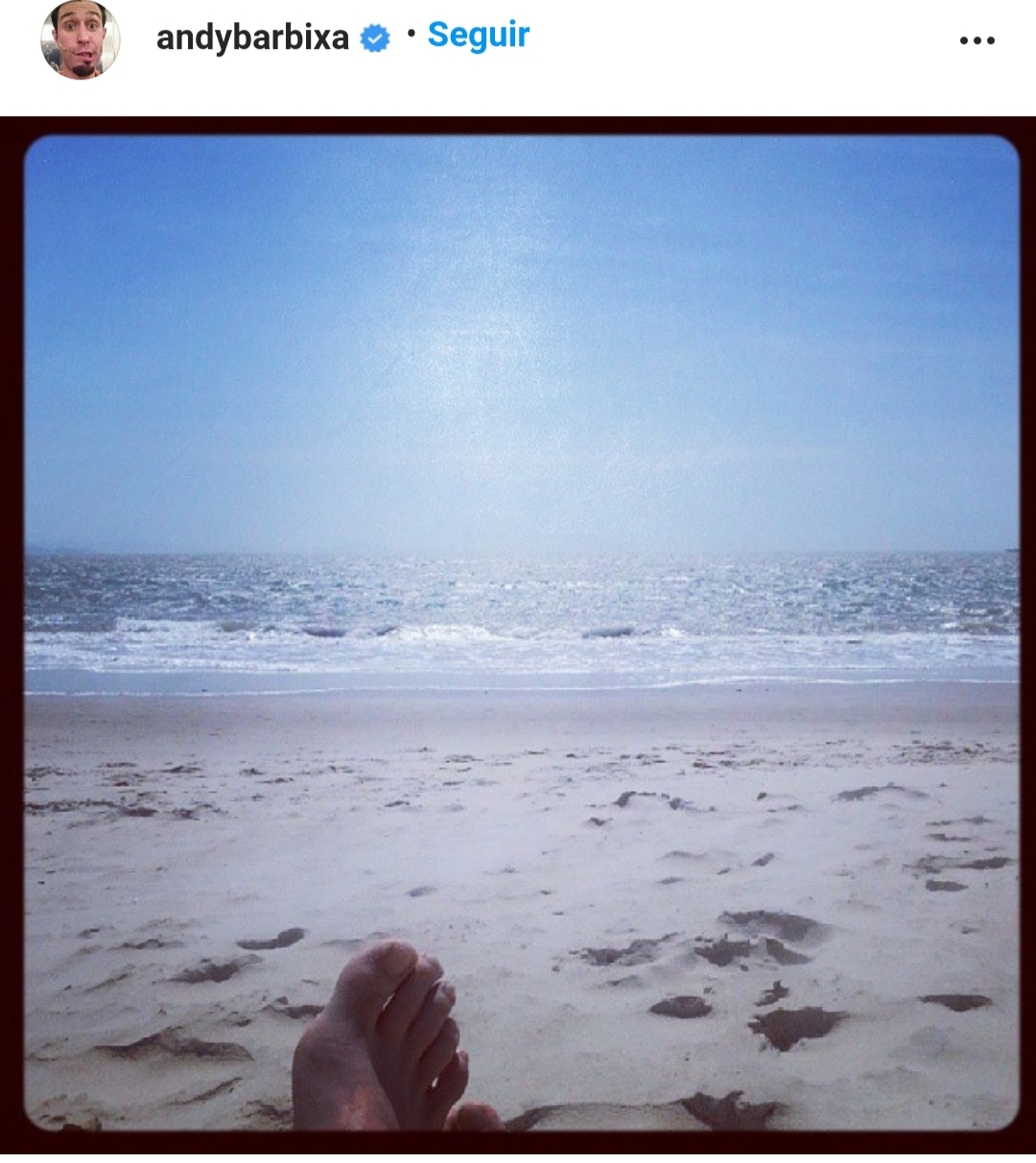Open the post's three-dot options menu
The width and height of the screenshot is (1036, 1163).
(x=977, y=40)
